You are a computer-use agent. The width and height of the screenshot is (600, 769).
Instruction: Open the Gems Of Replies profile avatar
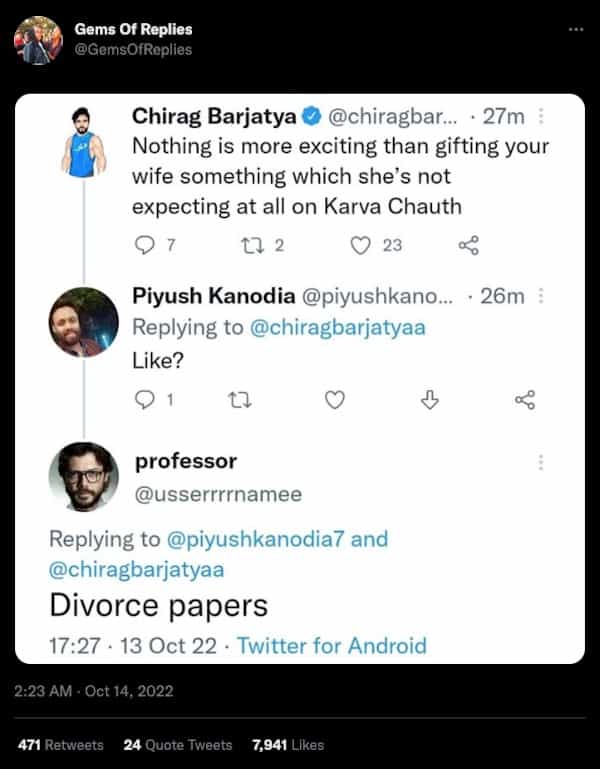tap(39, 40)
